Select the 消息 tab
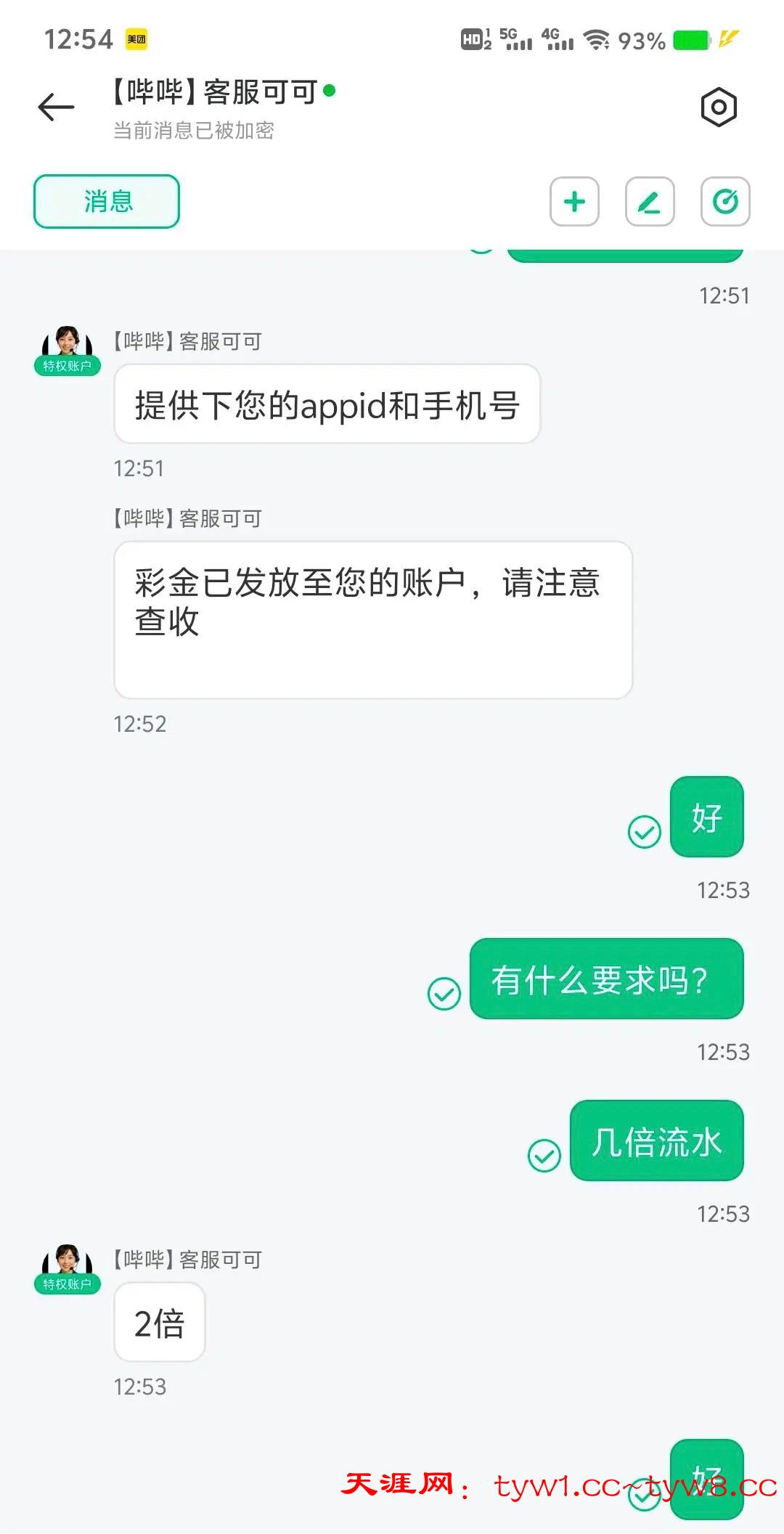Viewport: 784px width, 1534px height. coord(107,201)
